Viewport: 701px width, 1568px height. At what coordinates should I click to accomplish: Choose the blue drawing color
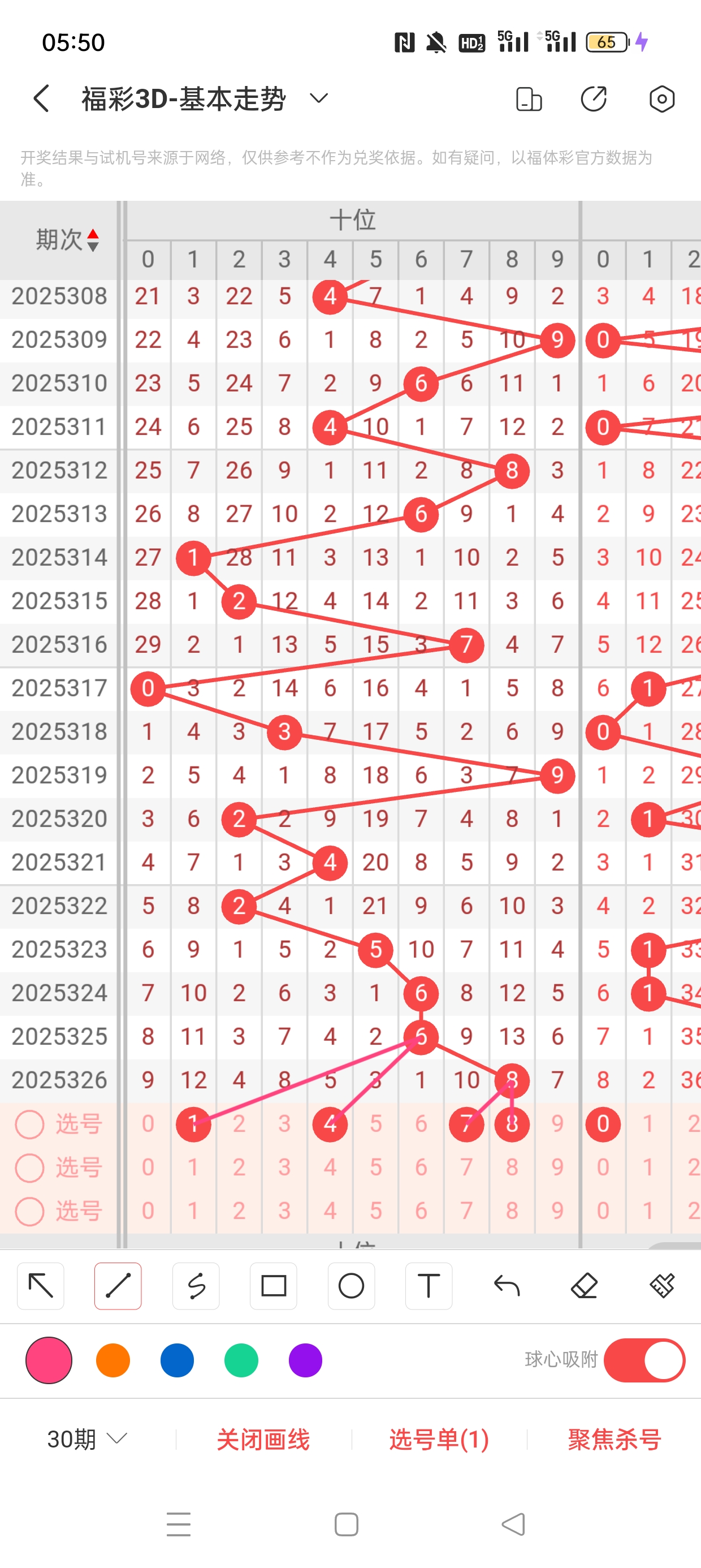[177, 1360]
